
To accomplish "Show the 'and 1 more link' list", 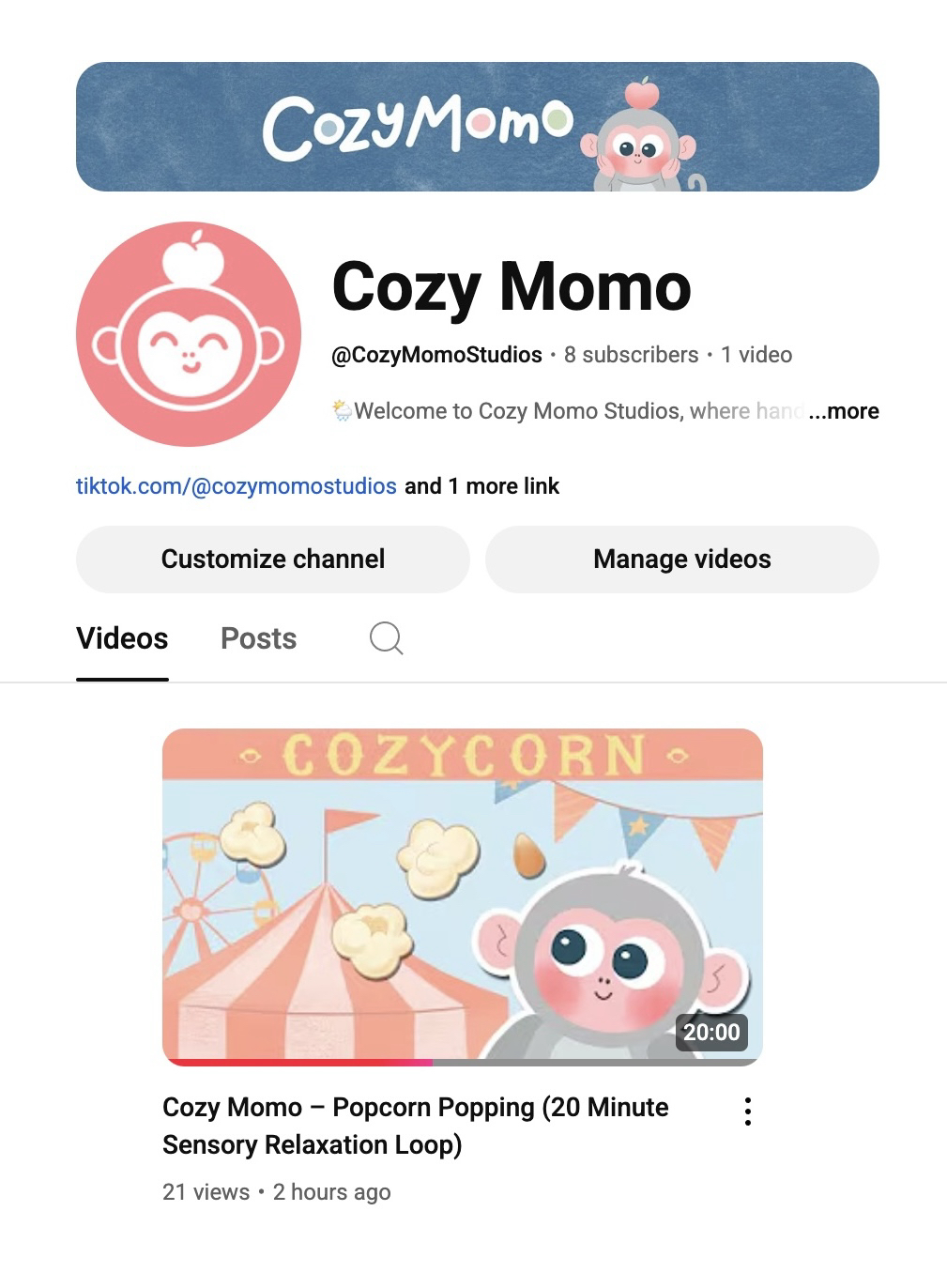I will coord(481,486).
